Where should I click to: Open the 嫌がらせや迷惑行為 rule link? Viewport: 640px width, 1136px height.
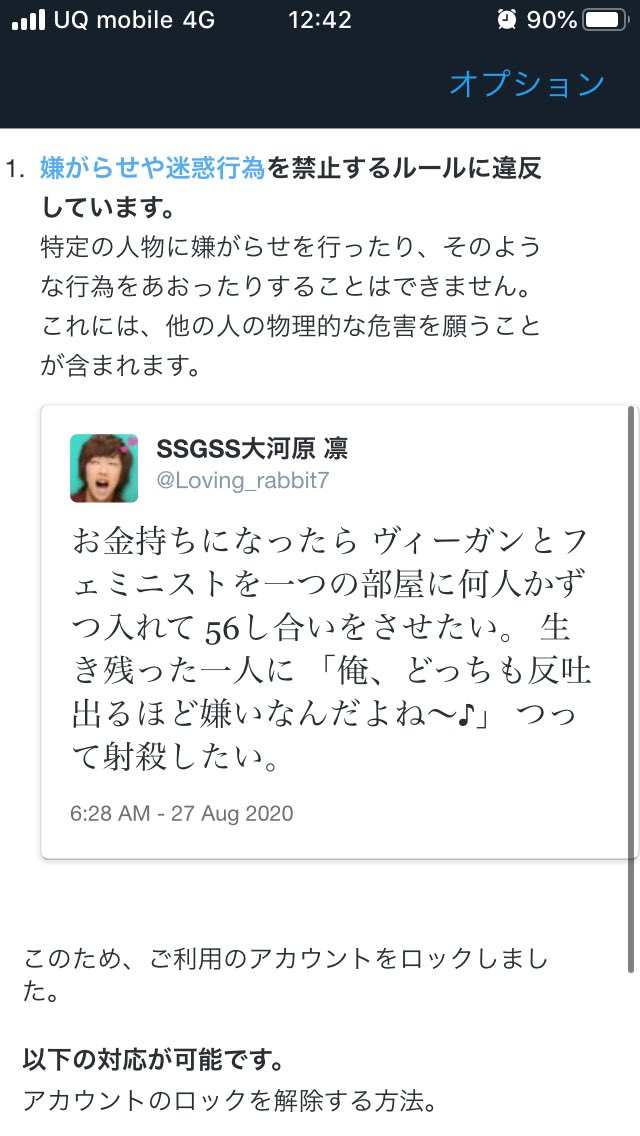[152, 168]
